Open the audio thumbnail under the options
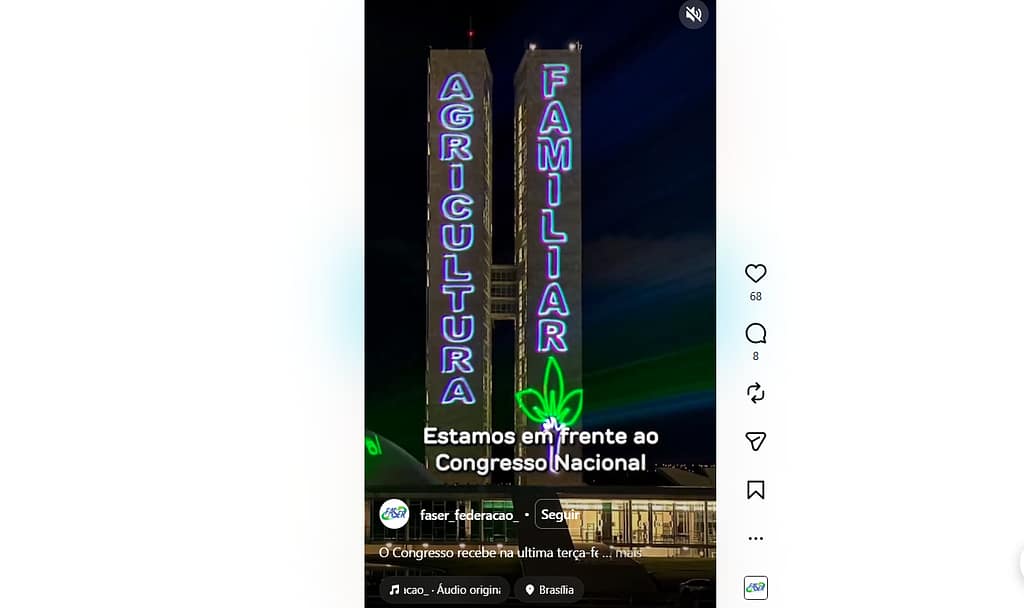Viewport: 1024px width, 608px height. 755,587
